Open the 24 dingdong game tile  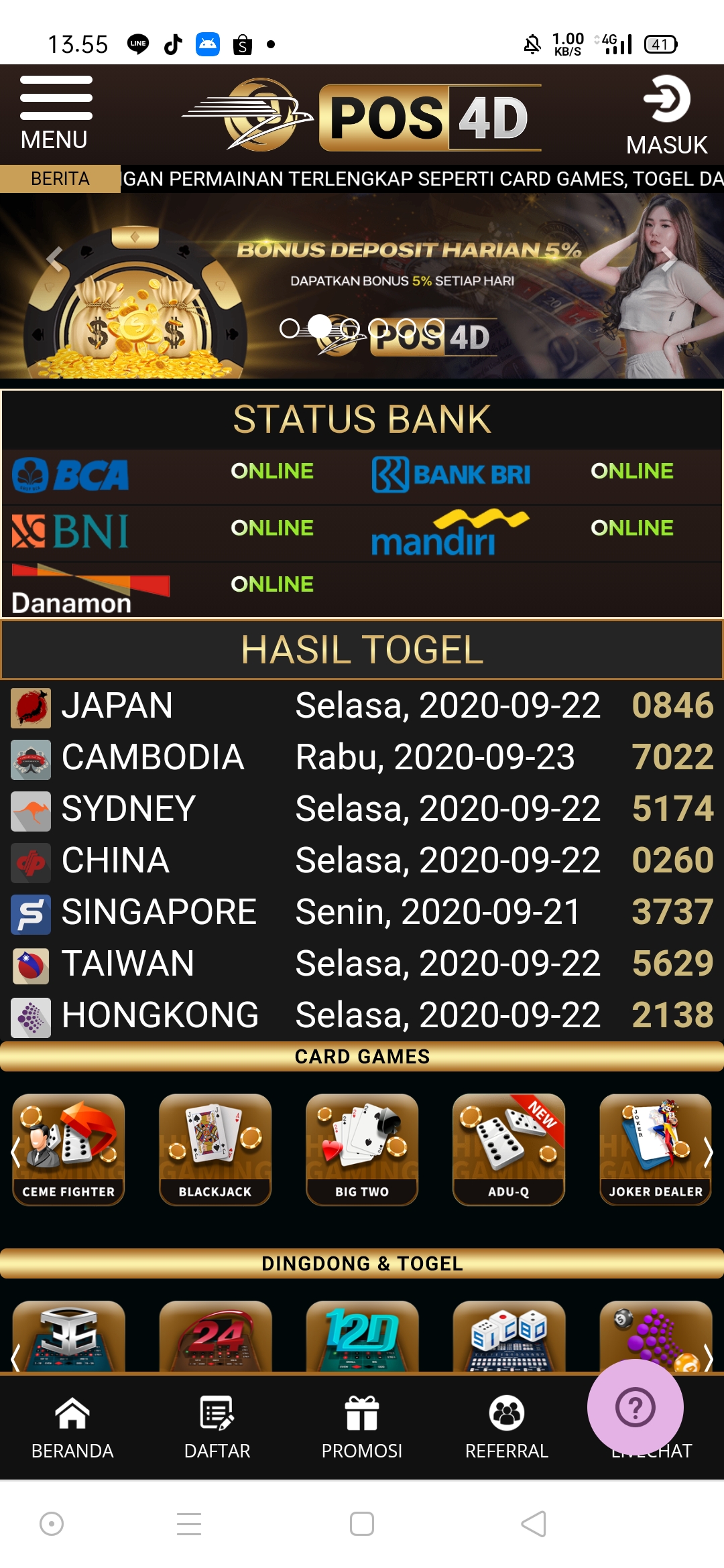pos(215,1337)
